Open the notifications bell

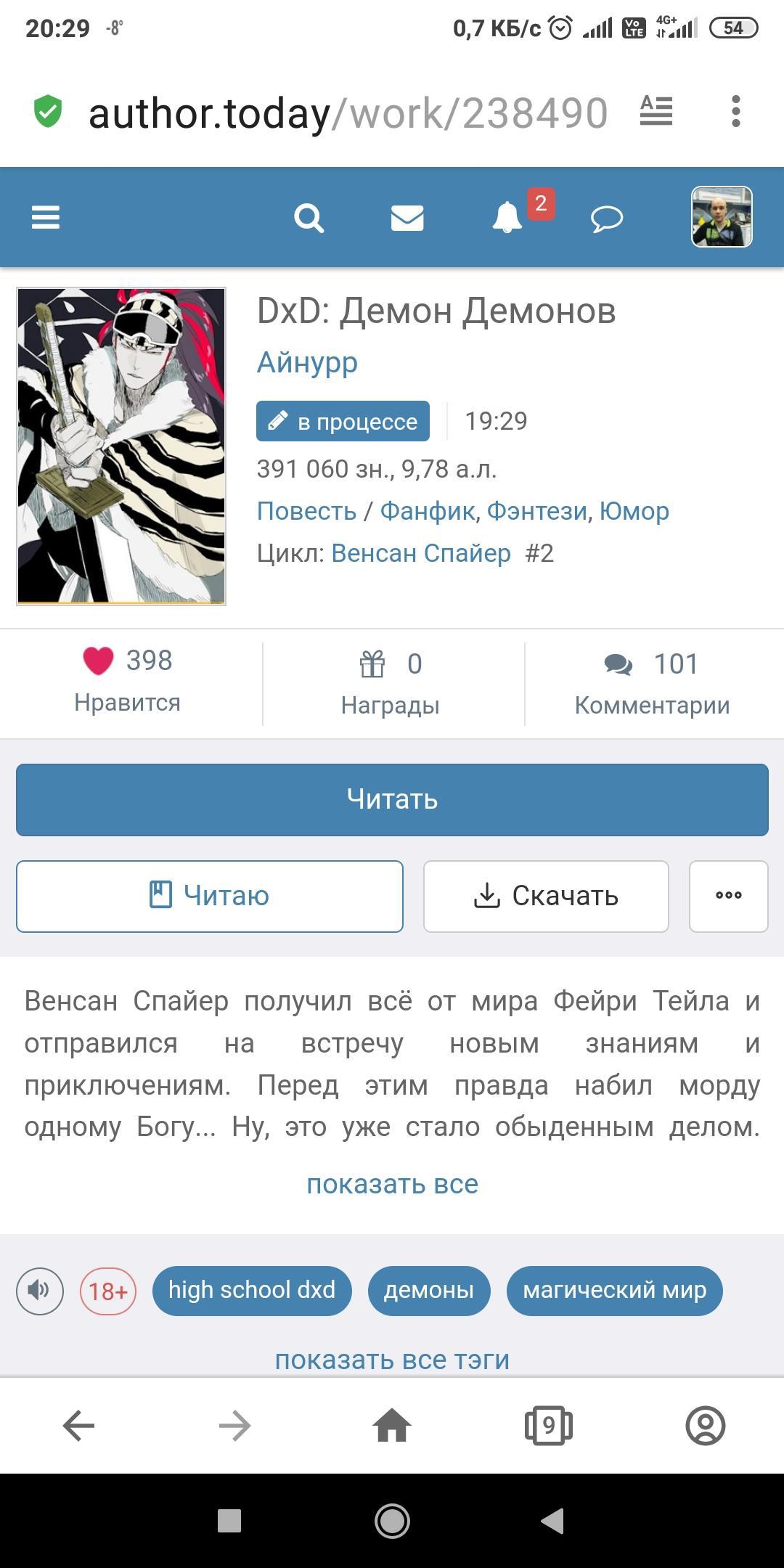[x=507, y=217]
